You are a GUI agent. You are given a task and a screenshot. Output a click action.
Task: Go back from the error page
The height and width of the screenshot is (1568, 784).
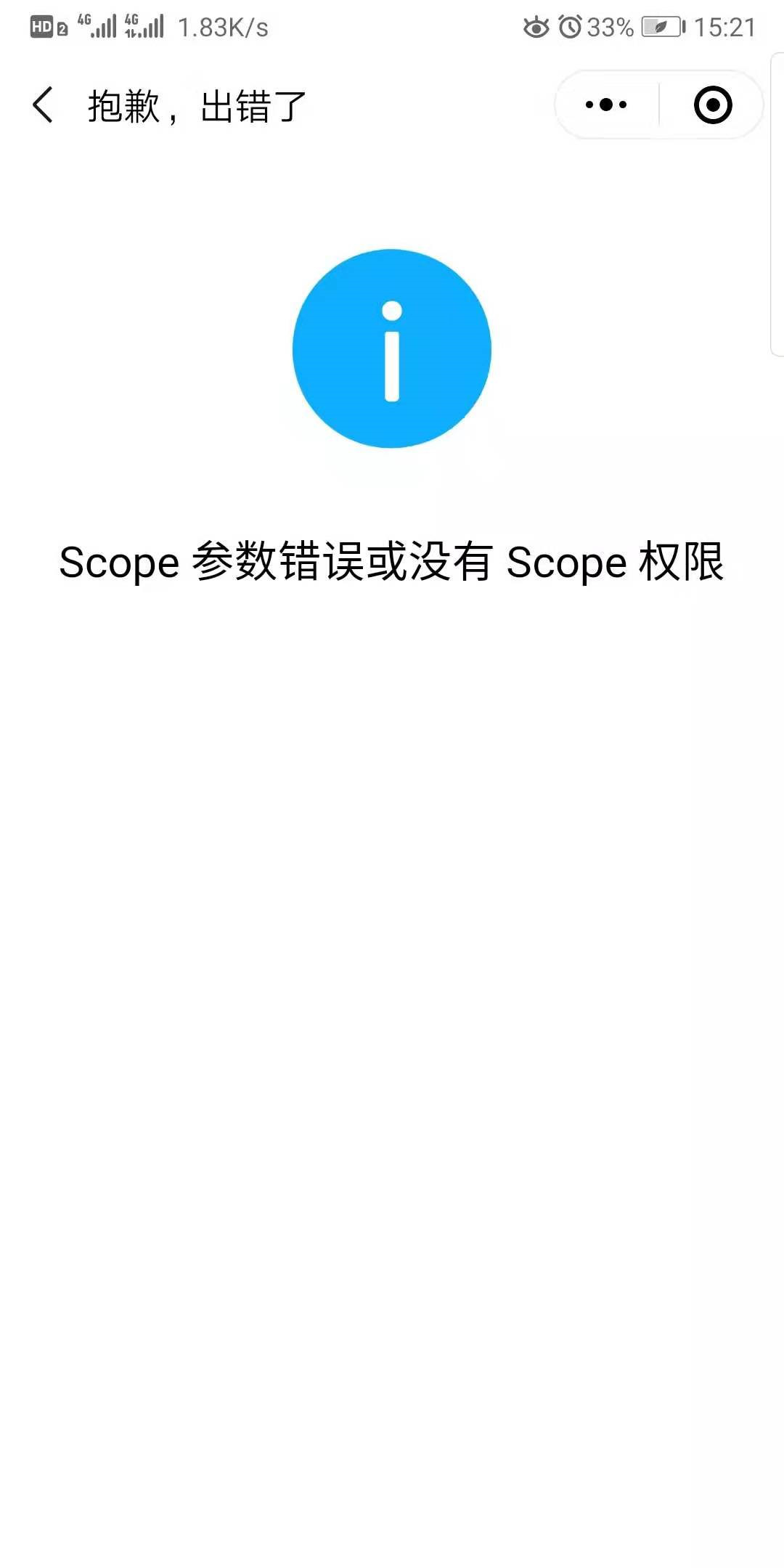point(44,105)
